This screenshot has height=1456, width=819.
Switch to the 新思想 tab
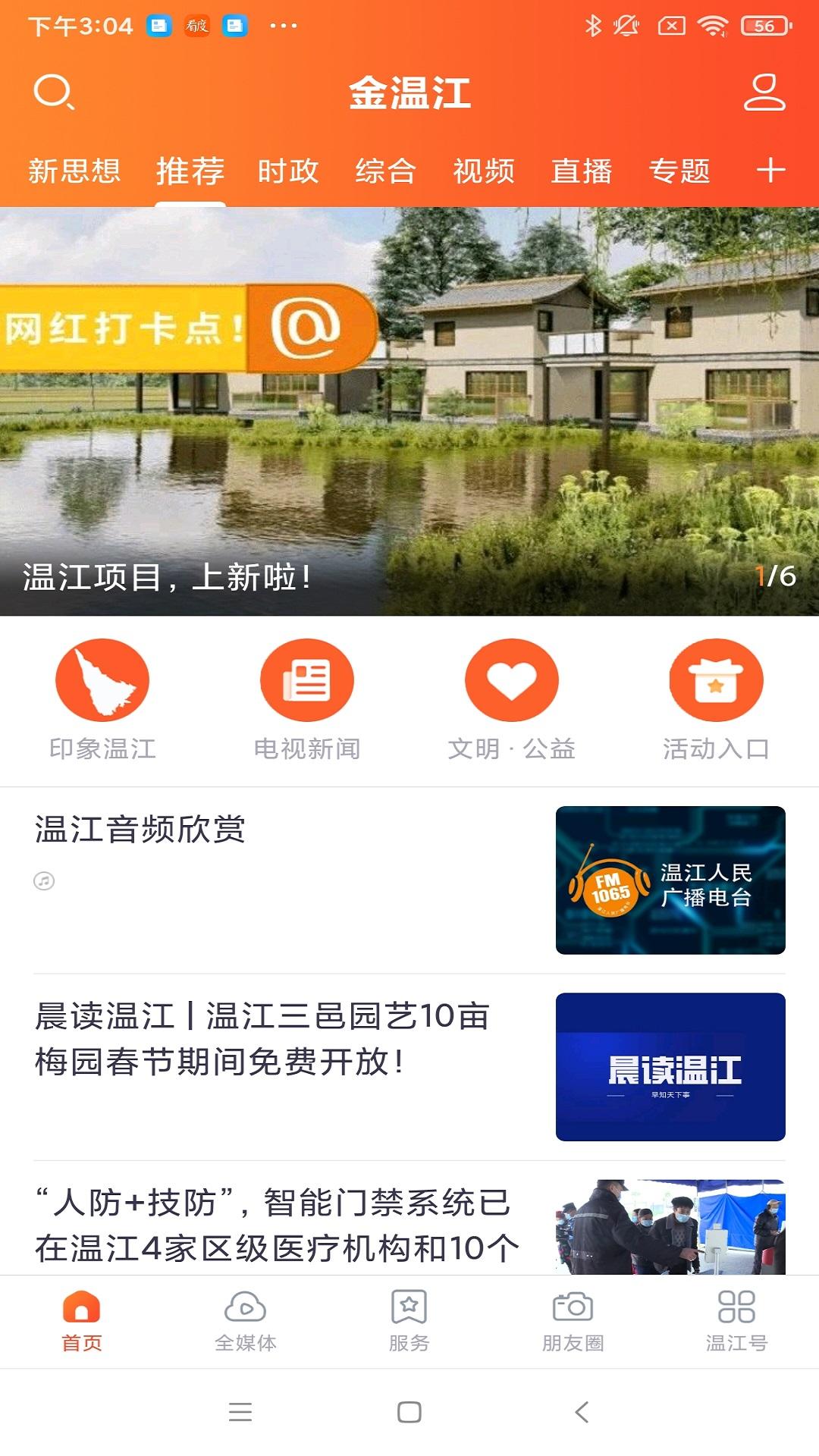(74, 171)
